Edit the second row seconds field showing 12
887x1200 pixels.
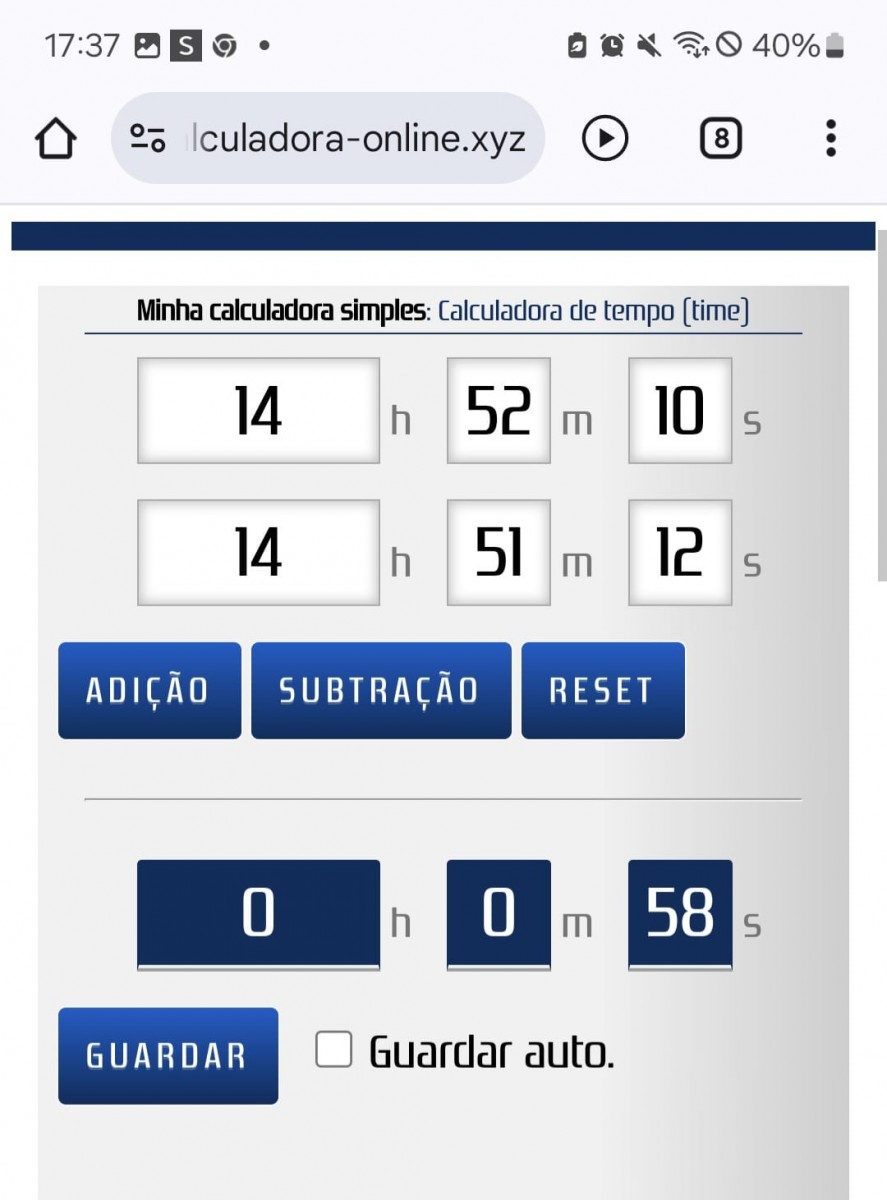click(680, 553)
